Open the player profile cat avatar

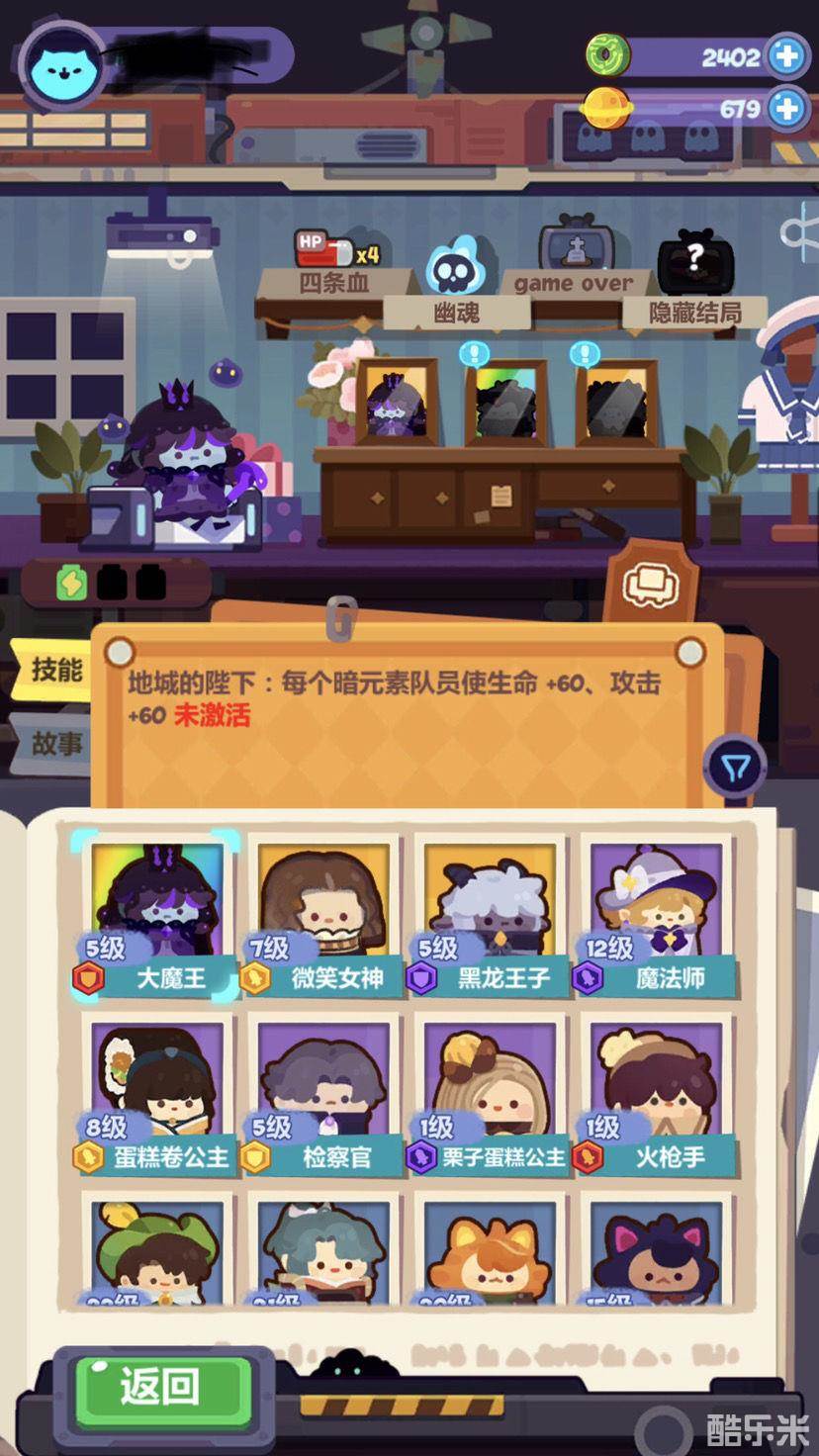coord(62,66)
